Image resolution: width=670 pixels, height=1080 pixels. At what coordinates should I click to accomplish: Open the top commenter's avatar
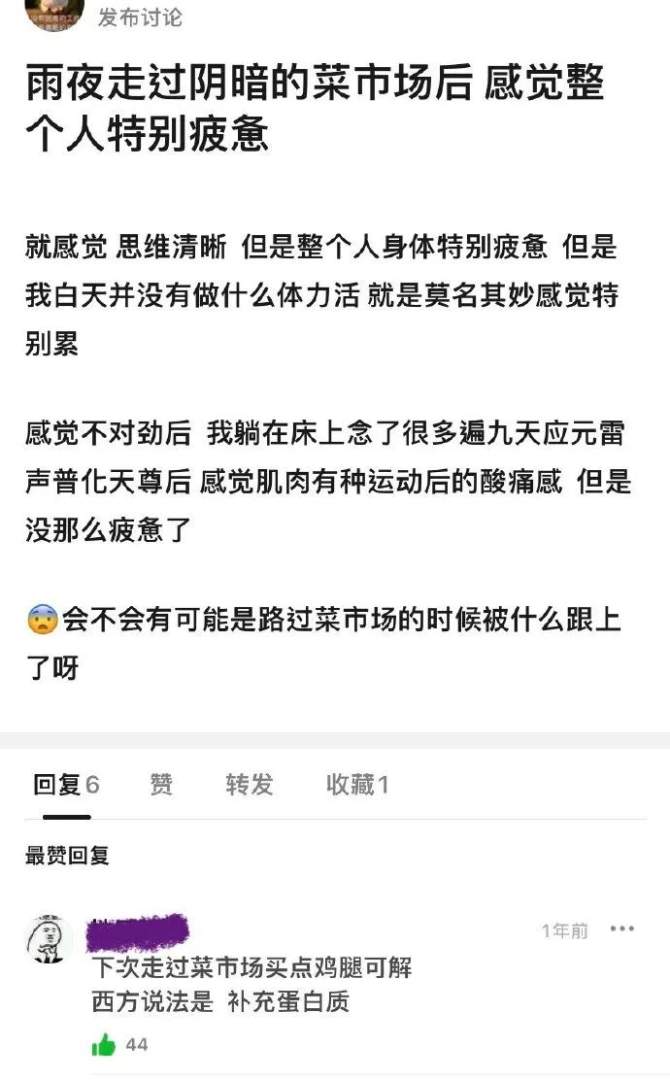[x=47, y=939]
